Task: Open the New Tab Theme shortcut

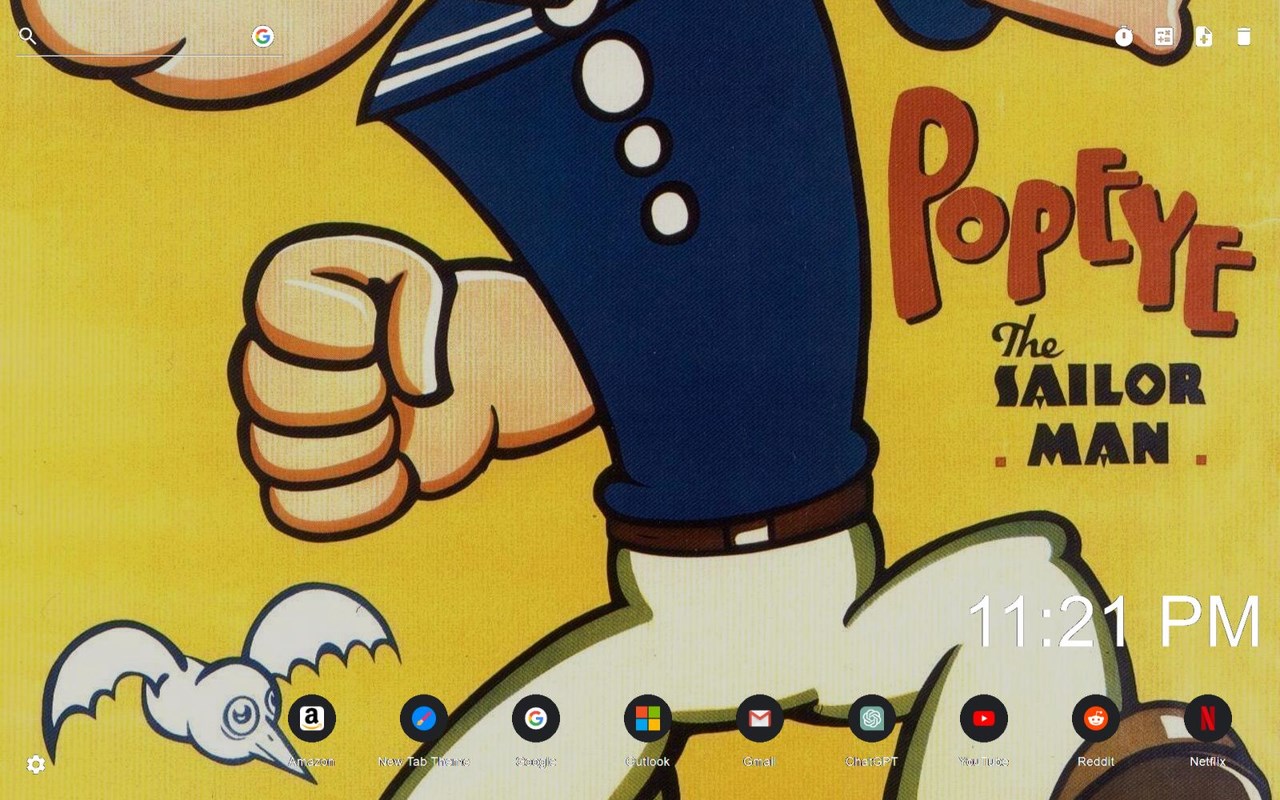Action: pyautogui.click(x=424, y=719)
